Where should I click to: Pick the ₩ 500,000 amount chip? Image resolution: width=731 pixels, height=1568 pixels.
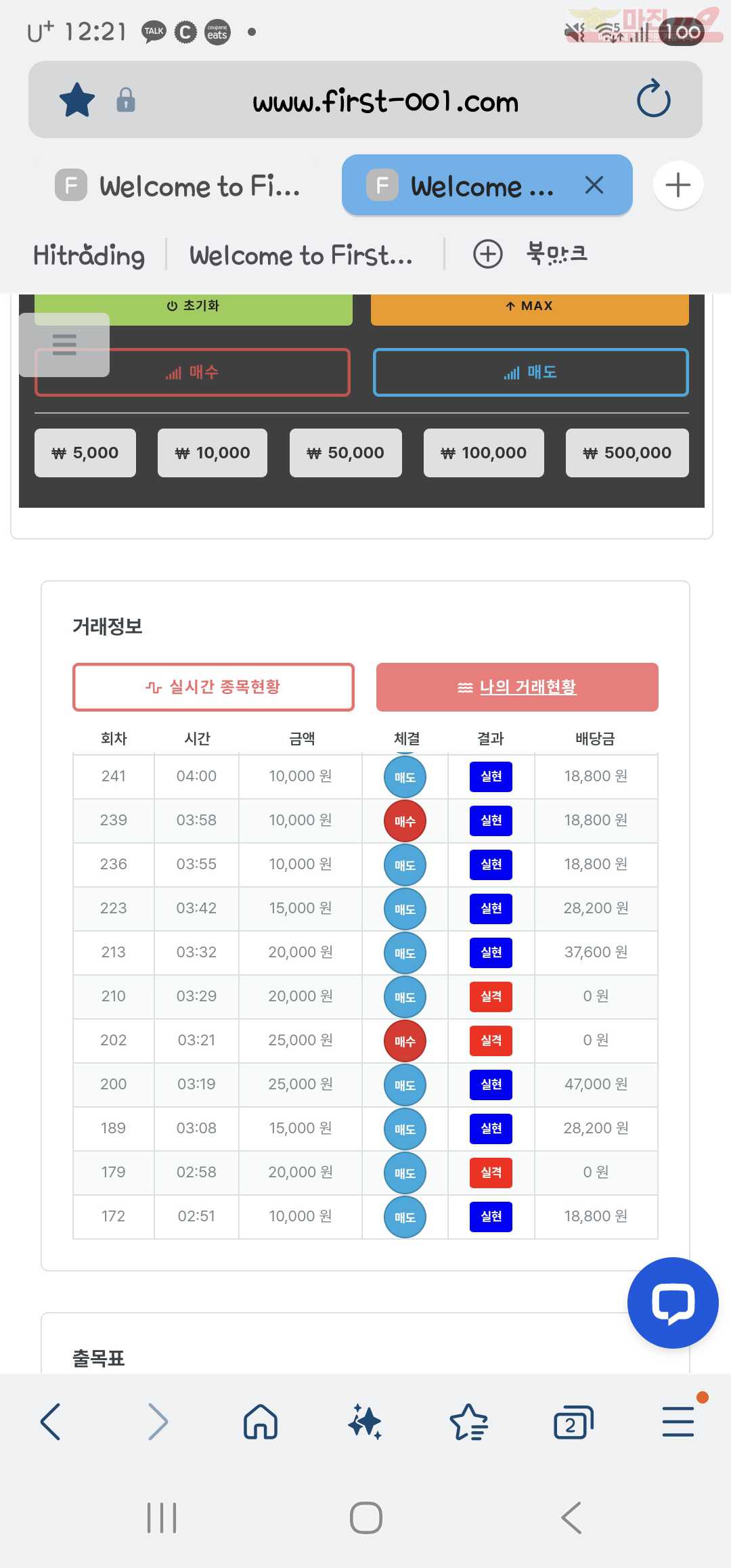pos(627,453)
